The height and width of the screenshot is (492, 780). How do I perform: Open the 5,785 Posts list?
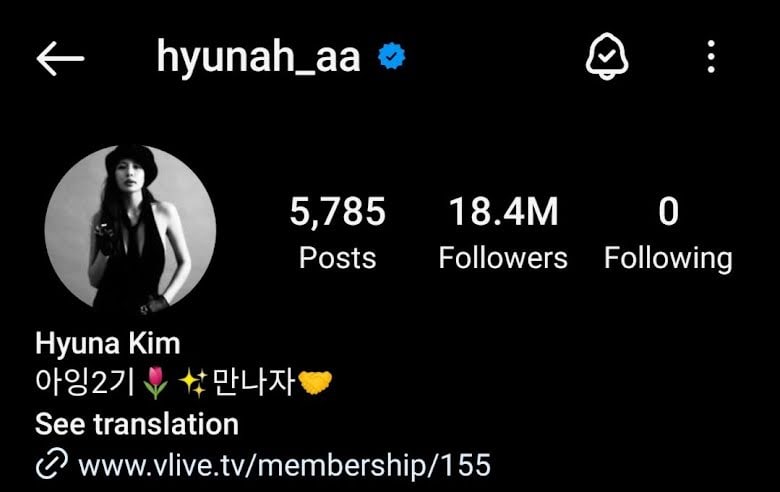click(x=337, y=233)
